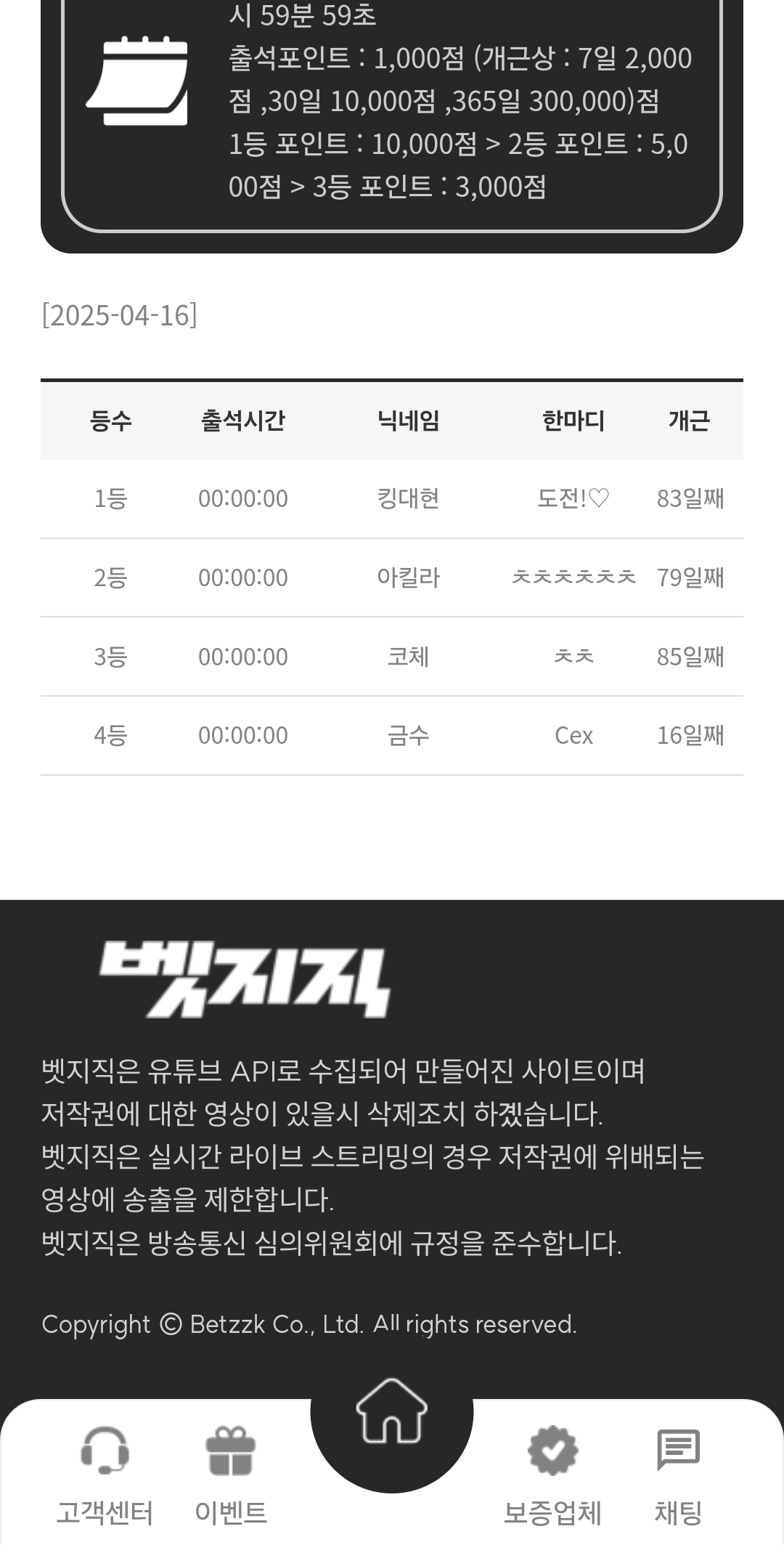Go to home via the house icon
The image size is (784, 1545).
tap(391, 1411)
